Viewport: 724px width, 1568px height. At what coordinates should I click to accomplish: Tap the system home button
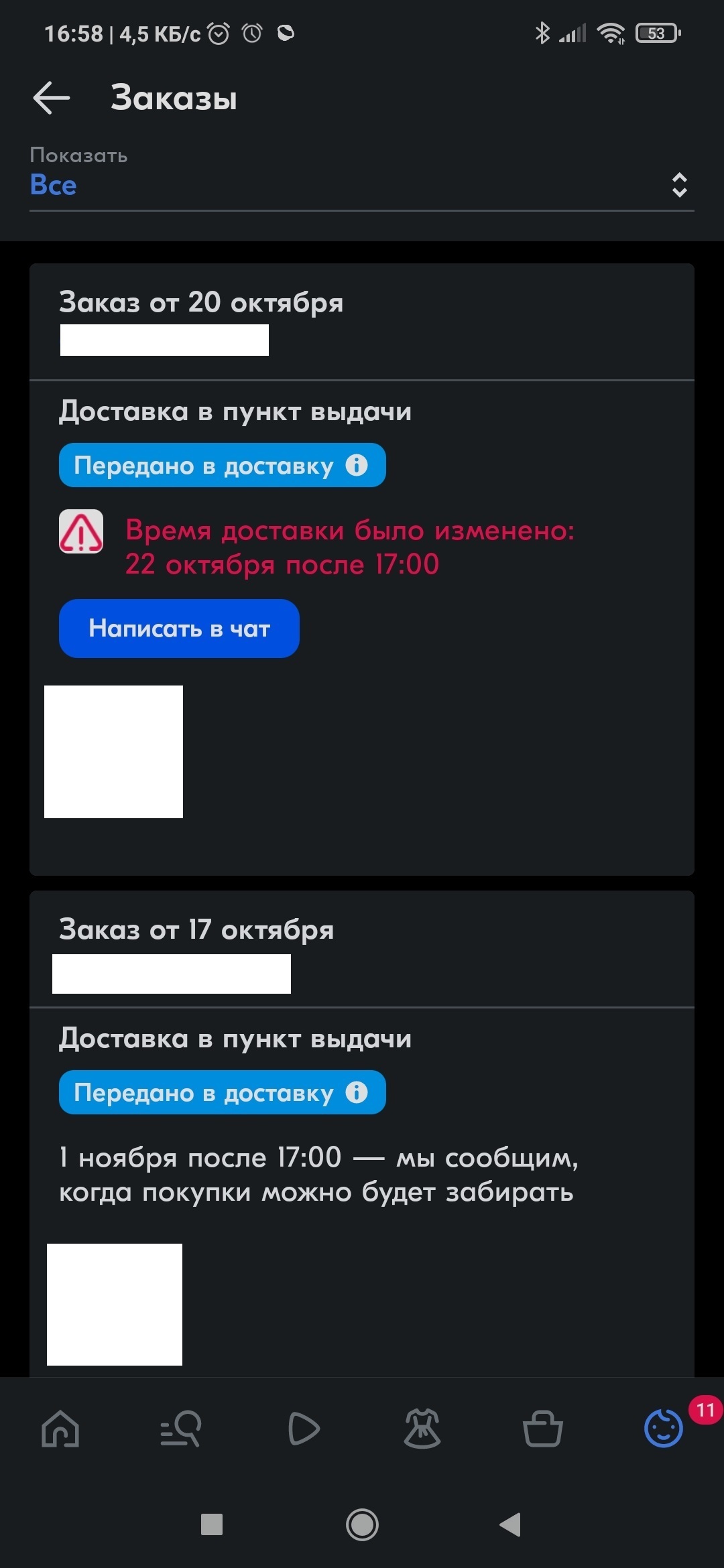(362, 1525)
